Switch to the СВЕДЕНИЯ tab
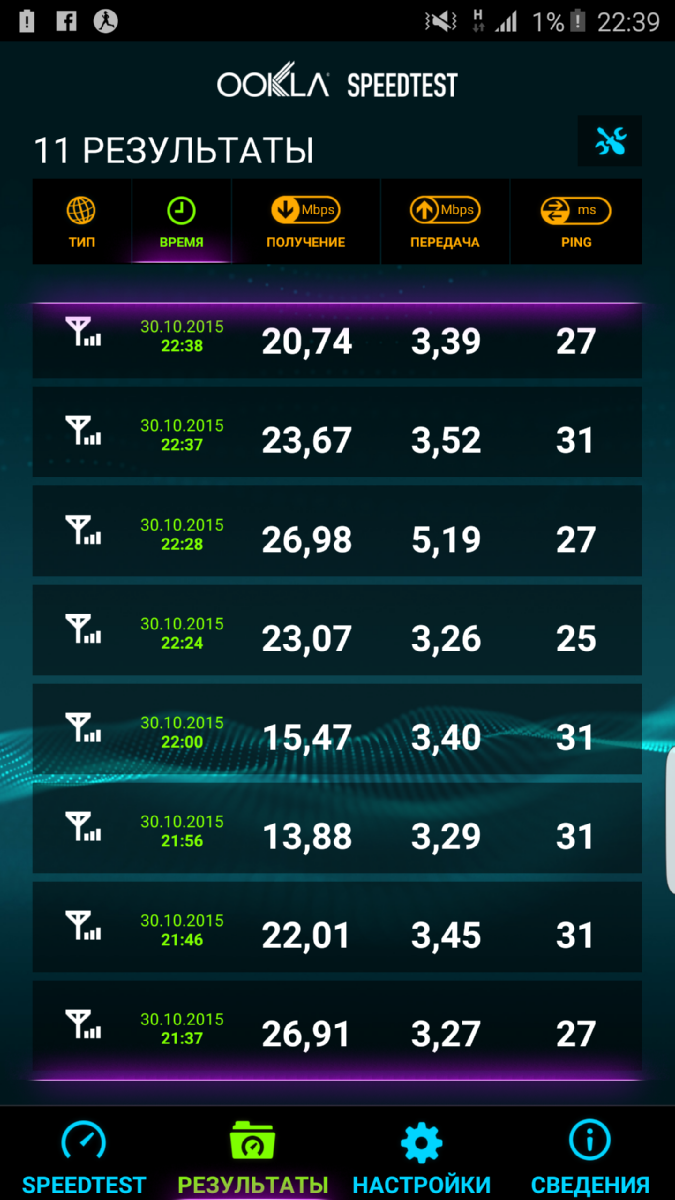The image size is (675, 1200). pos(590,1155)
